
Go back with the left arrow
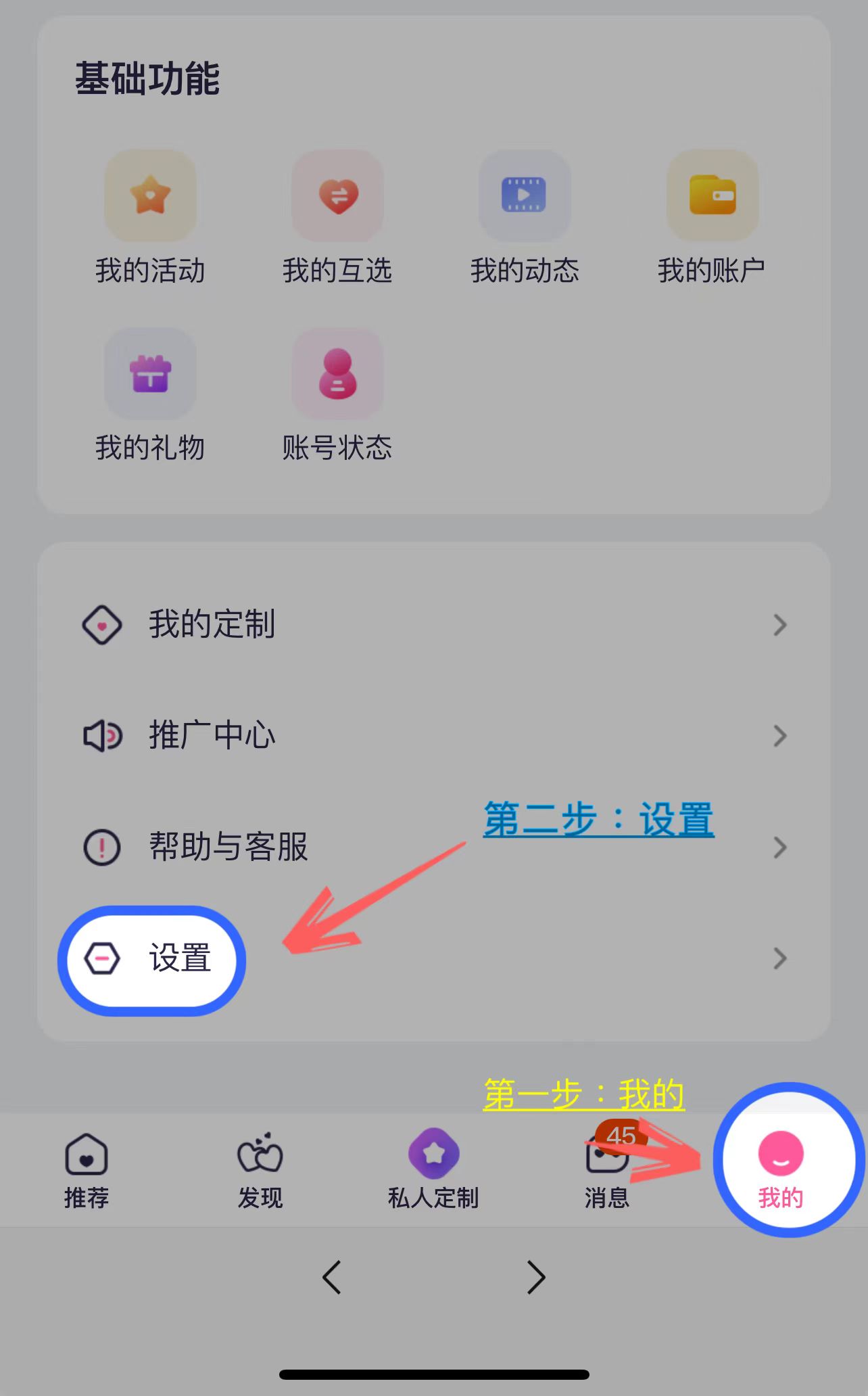(x=331, y=1278)
